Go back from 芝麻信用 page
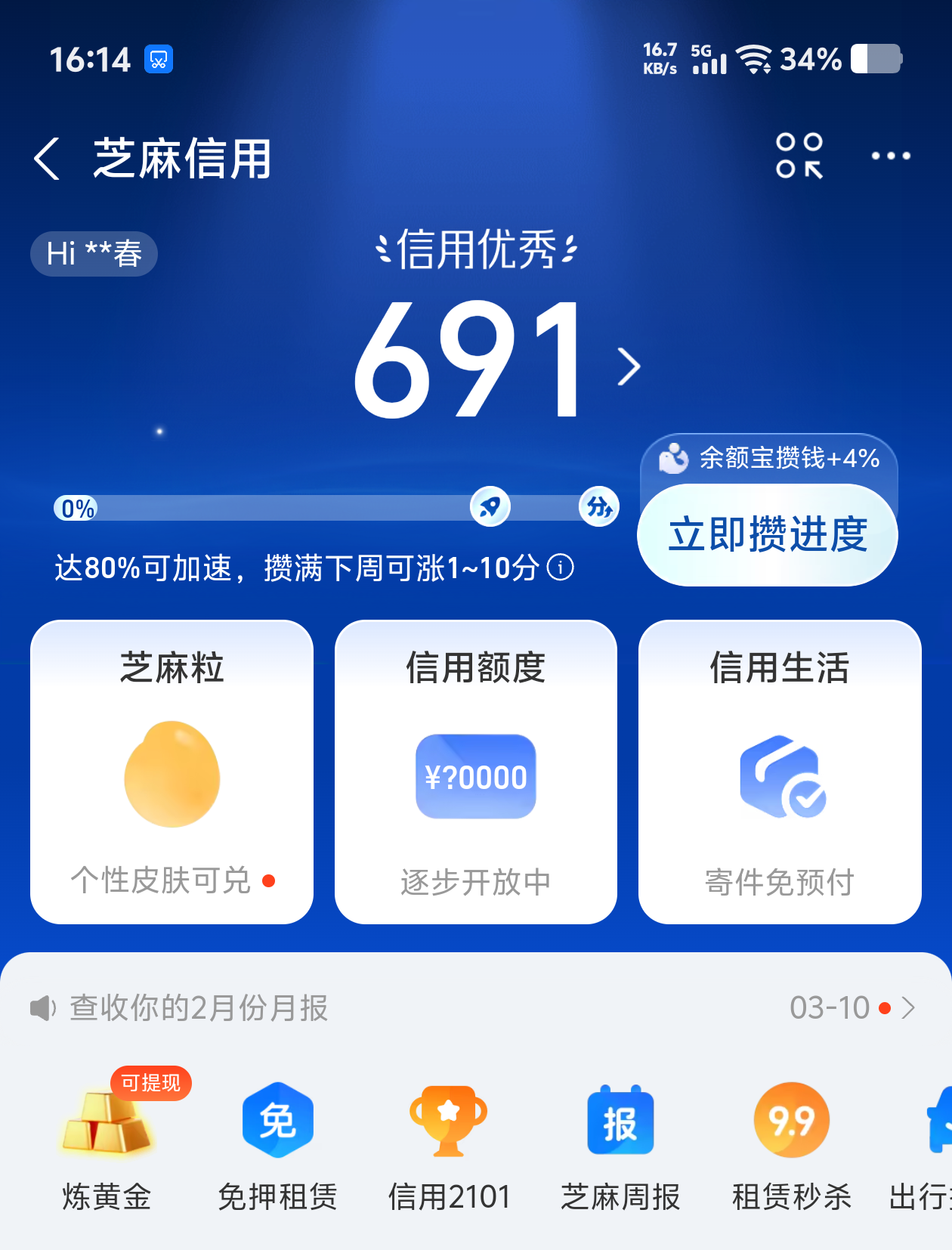This screenshot has width=952, height=1250. pos(47,159)
